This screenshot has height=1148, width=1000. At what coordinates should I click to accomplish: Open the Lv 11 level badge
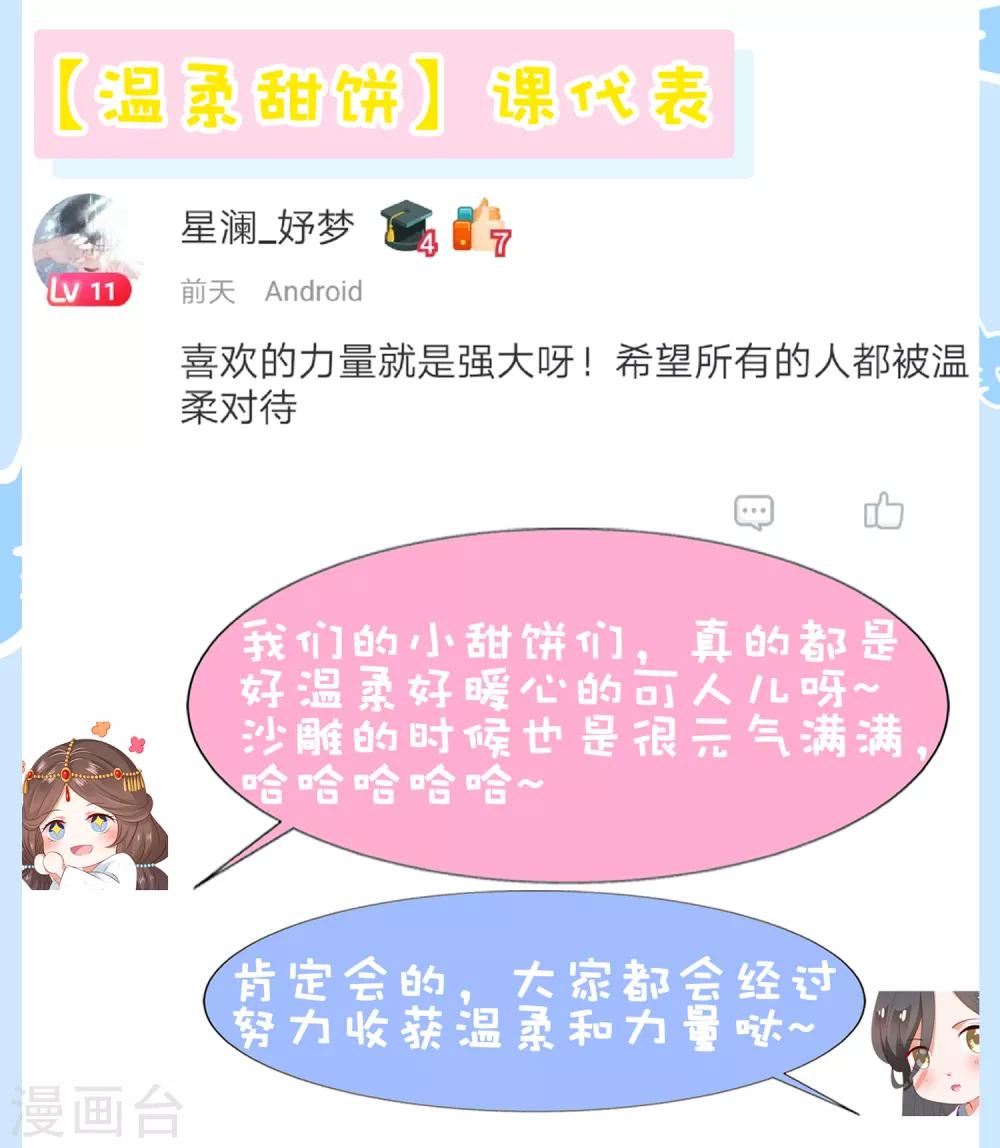point(87,287)
